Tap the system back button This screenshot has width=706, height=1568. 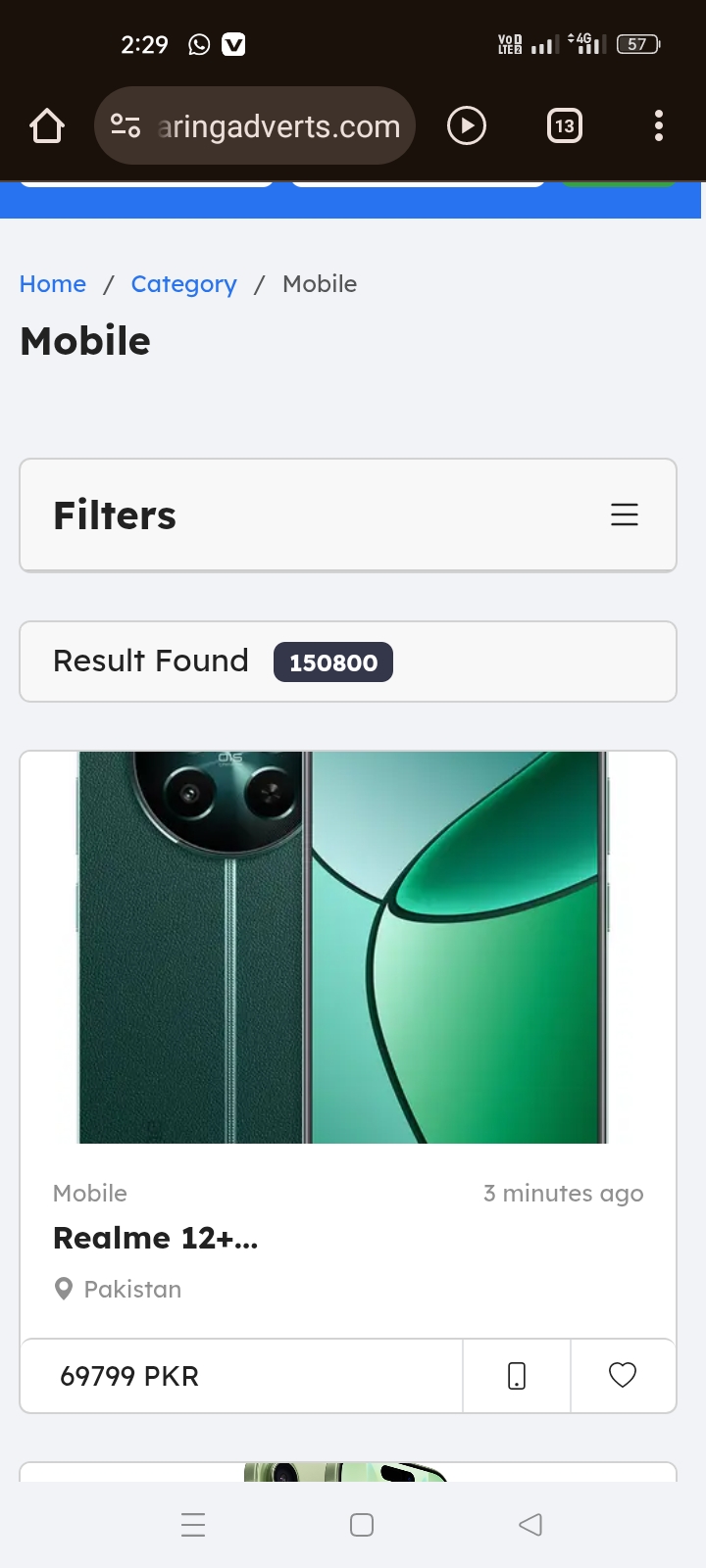coord(530,1525)
